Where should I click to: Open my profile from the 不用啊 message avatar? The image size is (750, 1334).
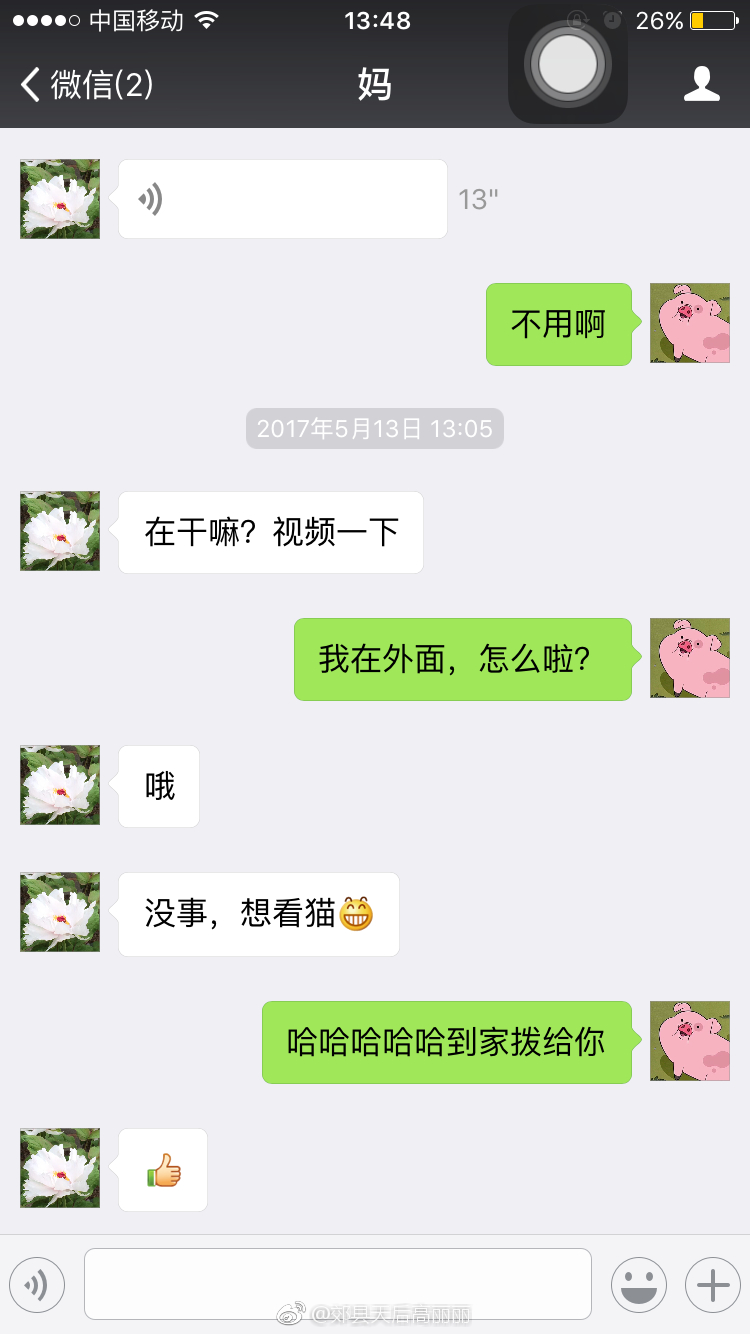[x=690, y=323]
